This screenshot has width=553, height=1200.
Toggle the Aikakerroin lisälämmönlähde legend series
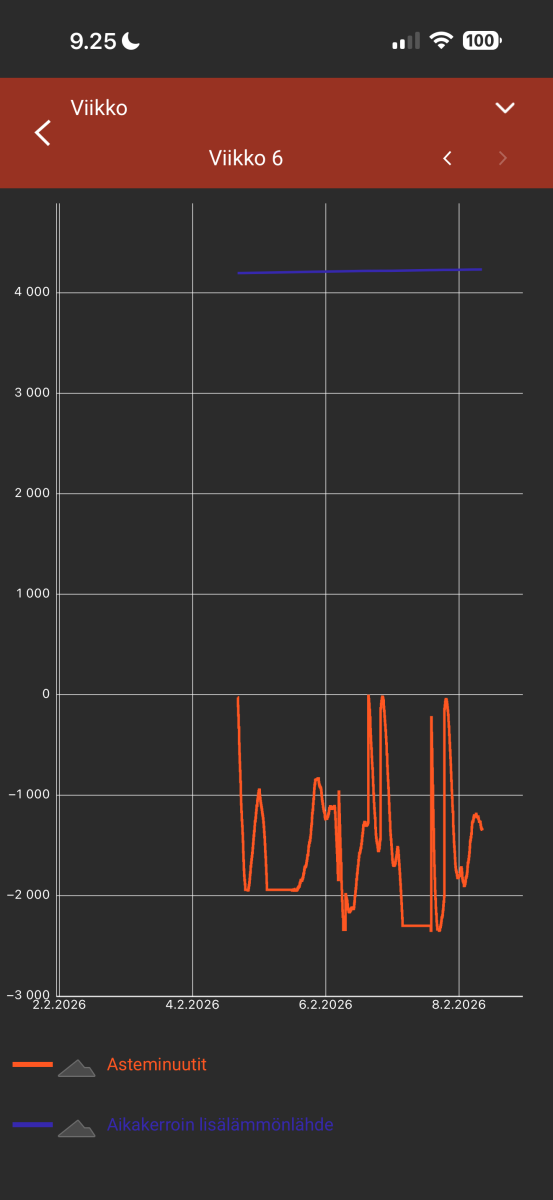(220, 1125)
